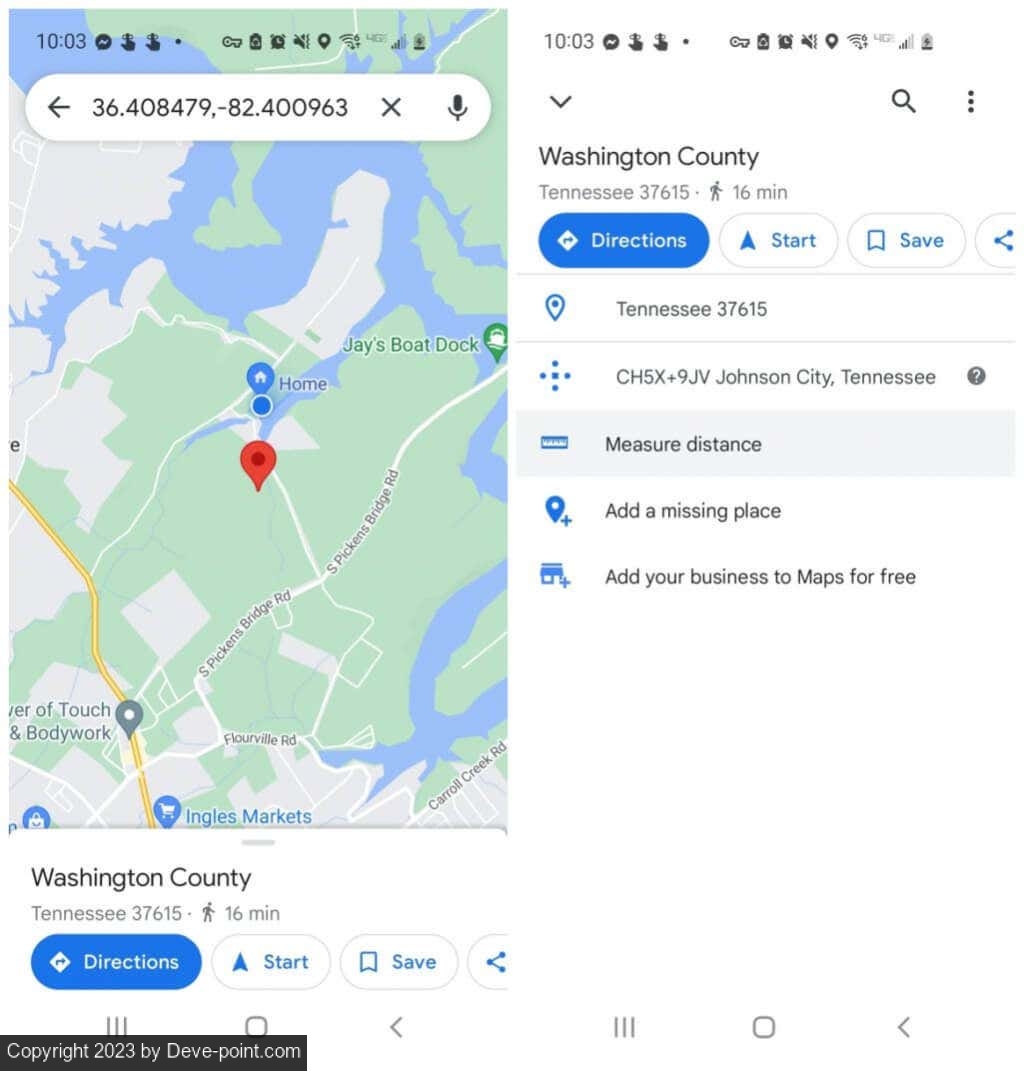This screenshot has width=1024, height=1071.
Task: Go back from the coordinates search
Action: (x=59, y=107)
